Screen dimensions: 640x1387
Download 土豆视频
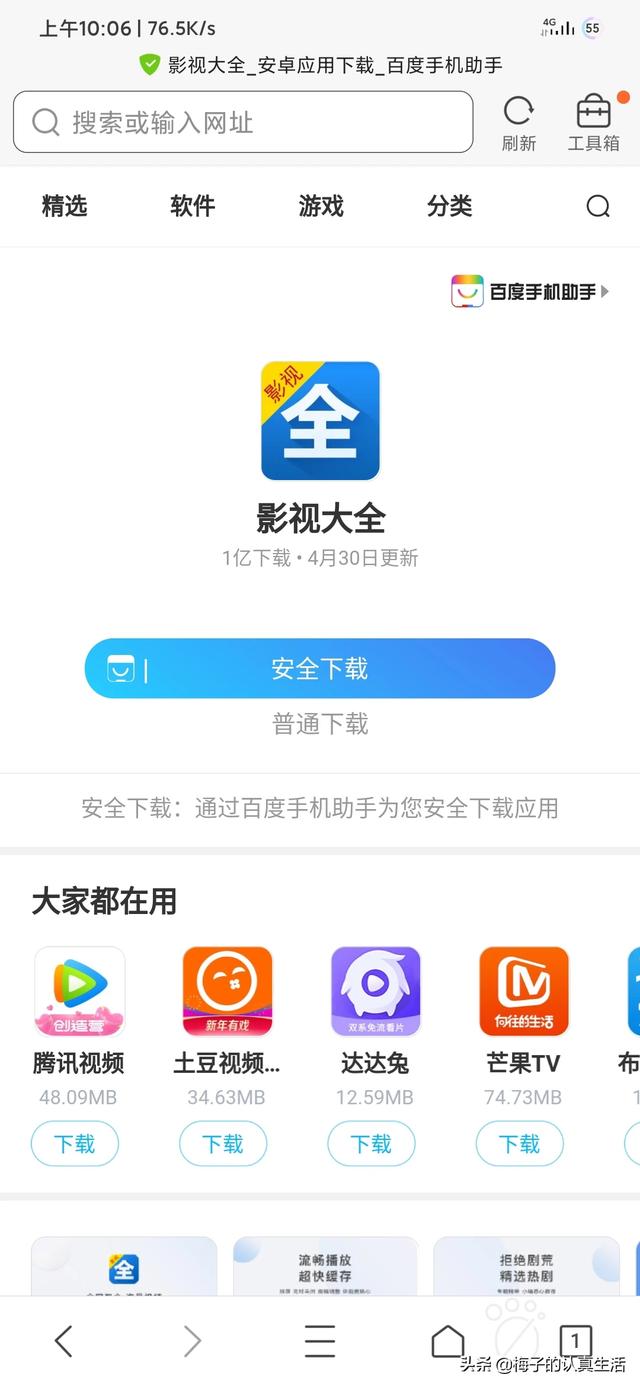coord(223,1143)
